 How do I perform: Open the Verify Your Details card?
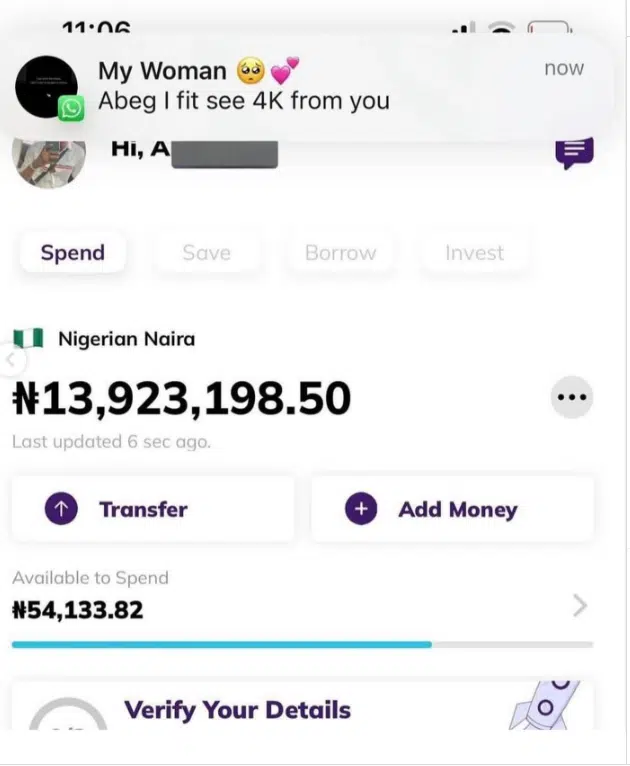[x=300, y=708]
